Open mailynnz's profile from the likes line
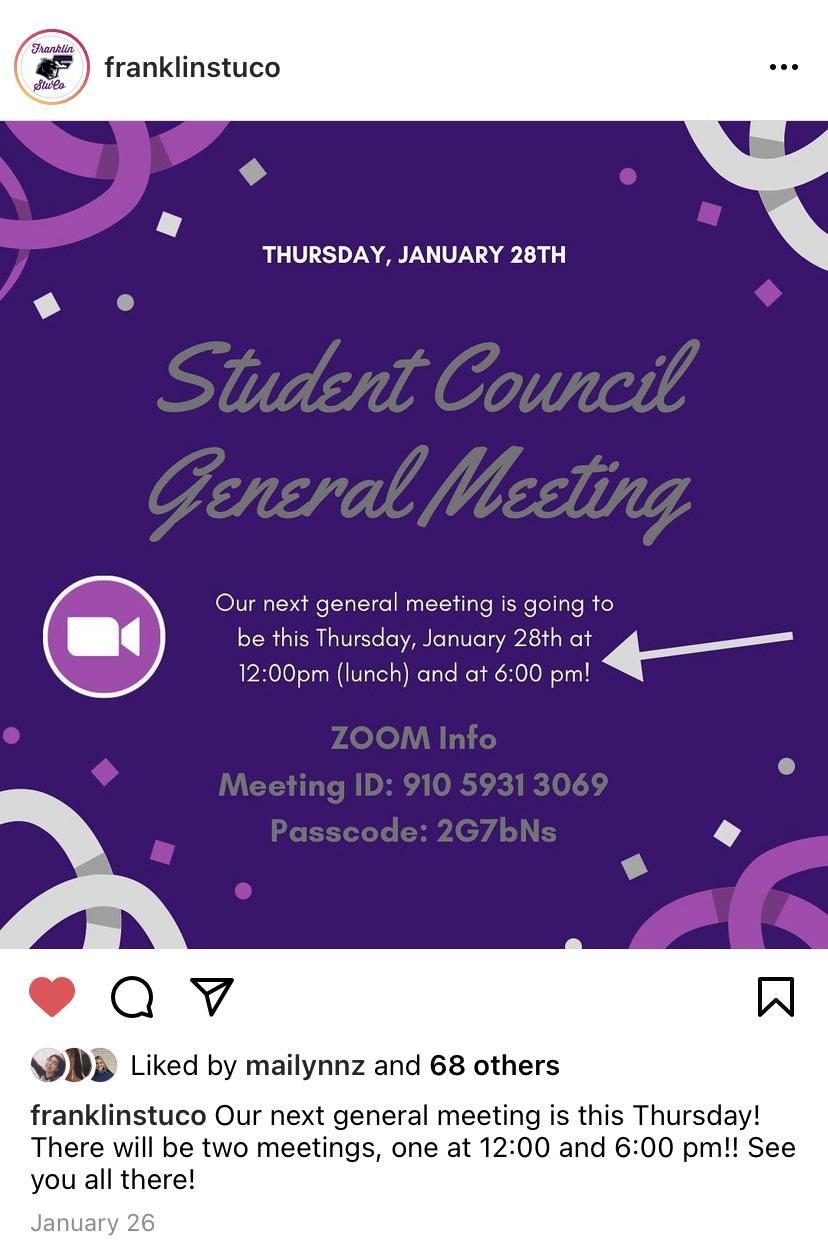This screenshot has width=828, height=1251. tap(305, 1066)
